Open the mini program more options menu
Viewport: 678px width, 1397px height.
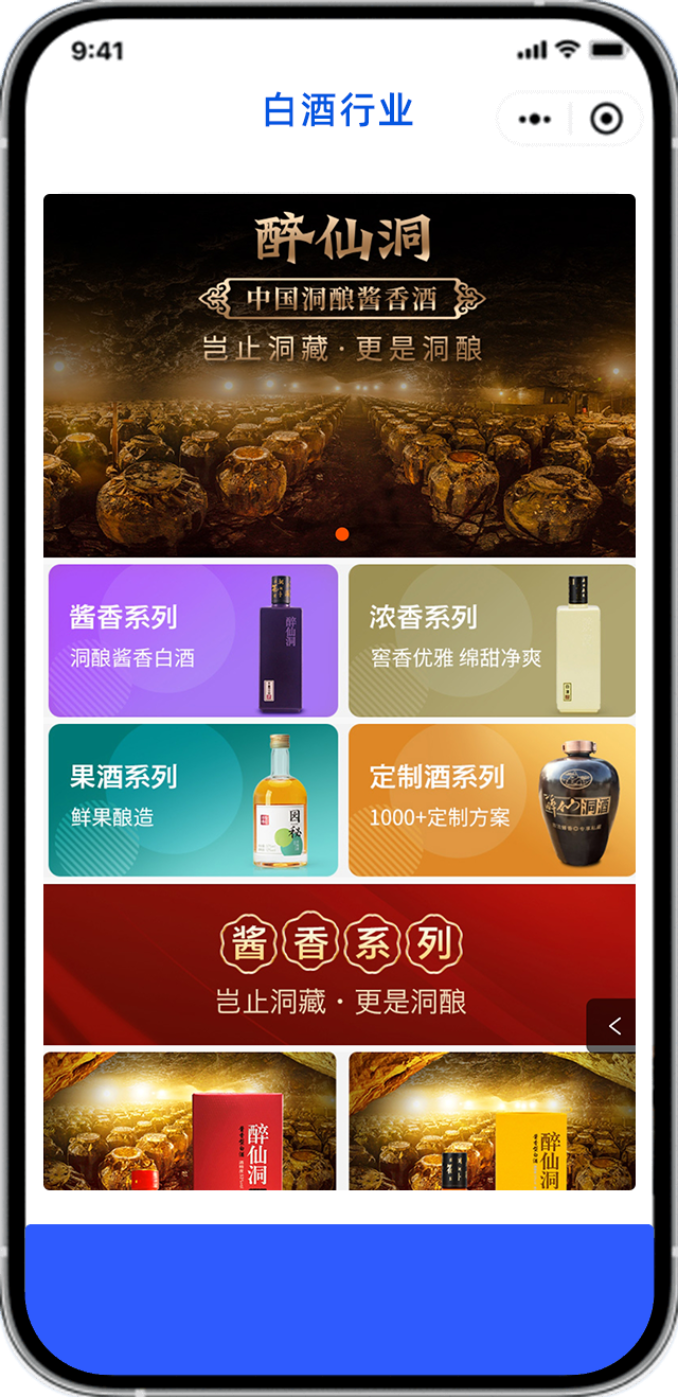pos(535,120)
